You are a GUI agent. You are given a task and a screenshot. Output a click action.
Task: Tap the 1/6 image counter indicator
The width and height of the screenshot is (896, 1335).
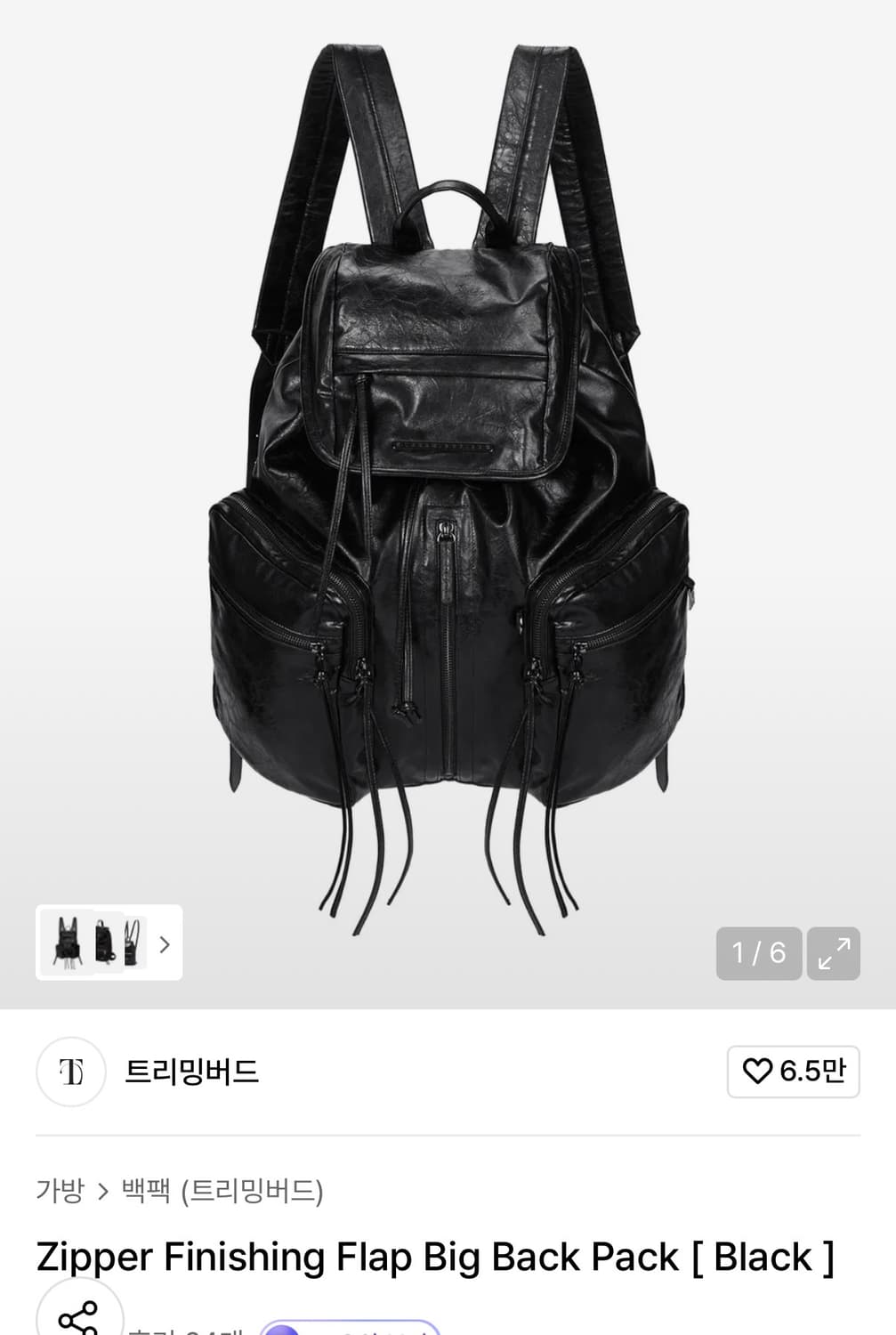pyautogui.click(x=759, y=953)
